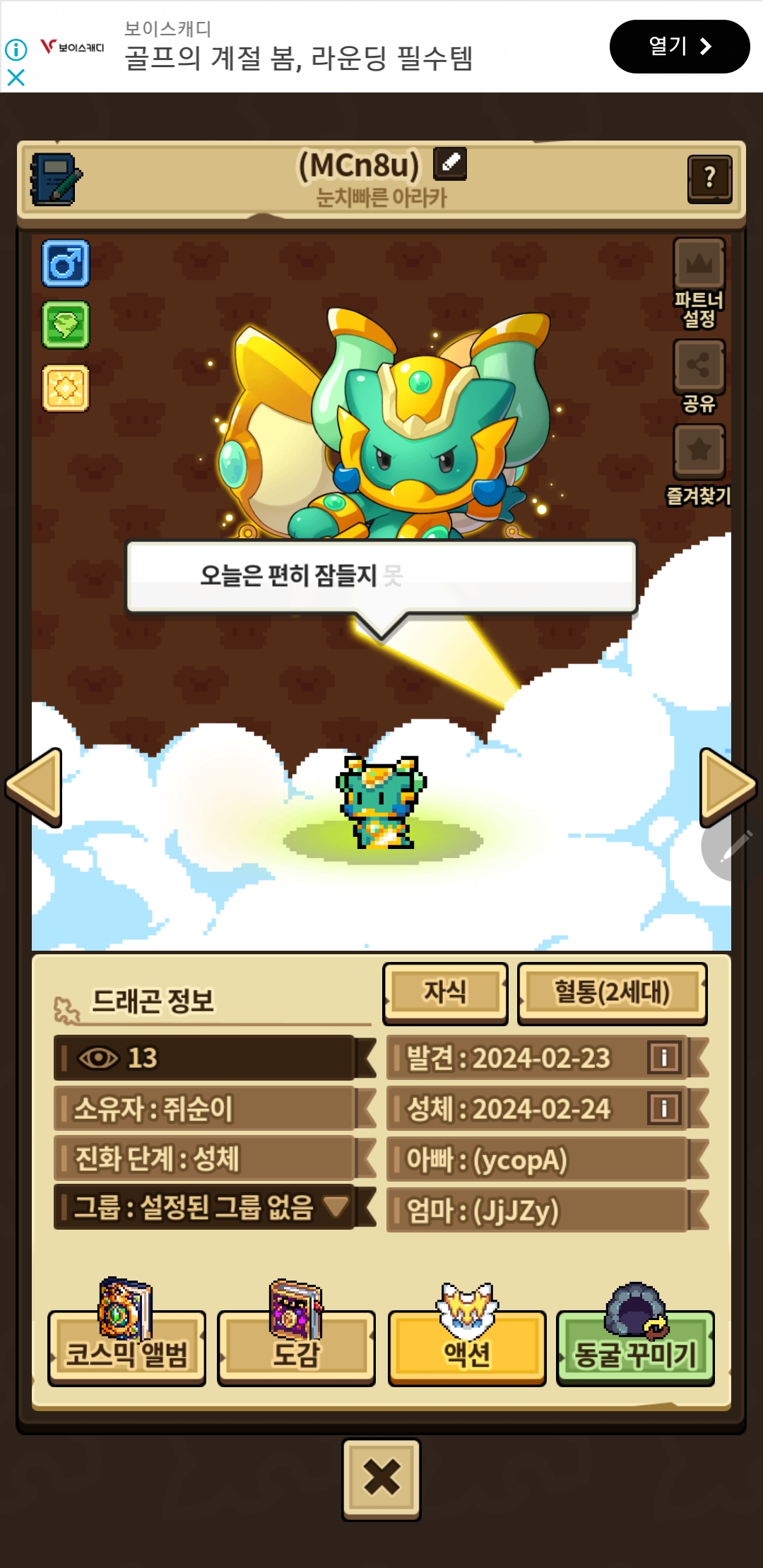Image resolution: width=763 pixels, height=1568 pixels.
Task: Open 동굴 꾸미기 cave decoration
Action: 635,1348
